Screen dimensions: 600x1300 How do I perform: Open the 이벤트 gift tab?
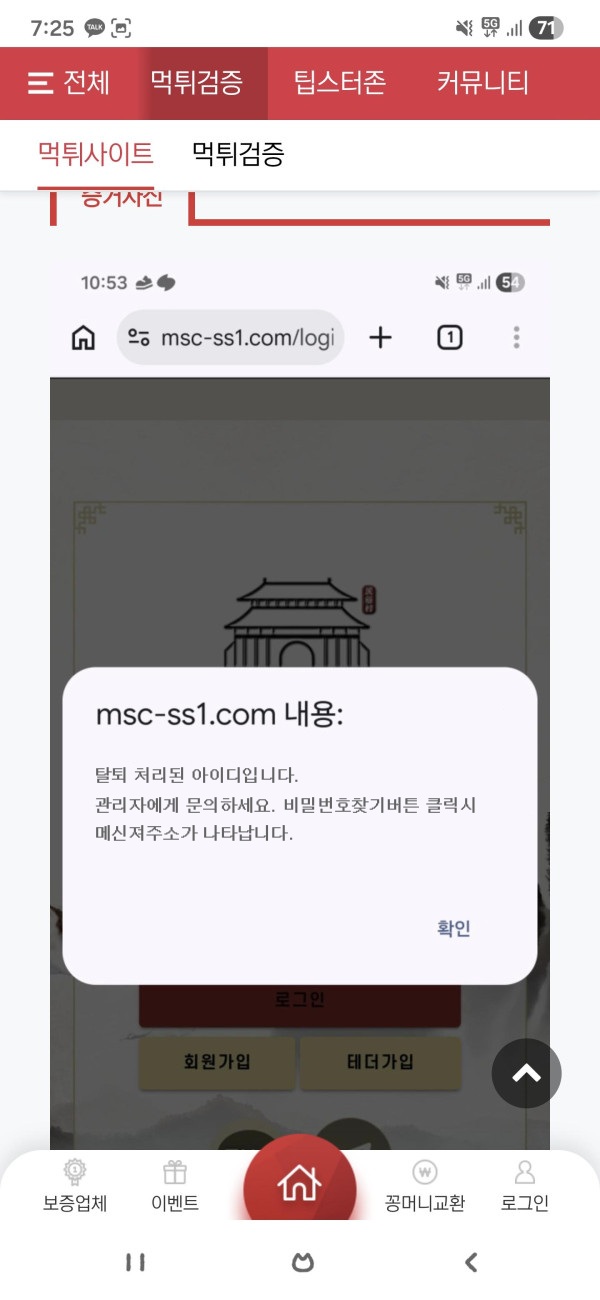(x=175, y=1186)
